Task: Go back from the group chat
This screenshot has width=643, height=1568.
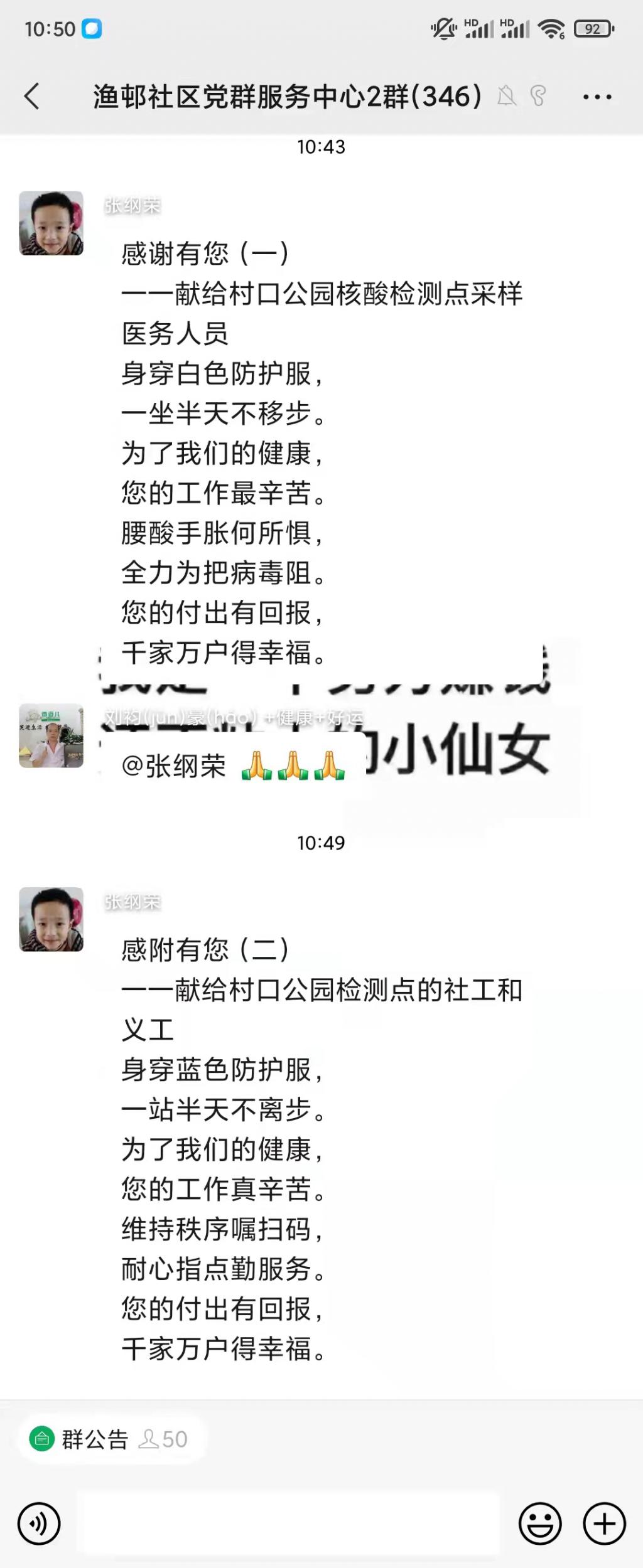Action: pyautogui.click(x=32, y=97)
